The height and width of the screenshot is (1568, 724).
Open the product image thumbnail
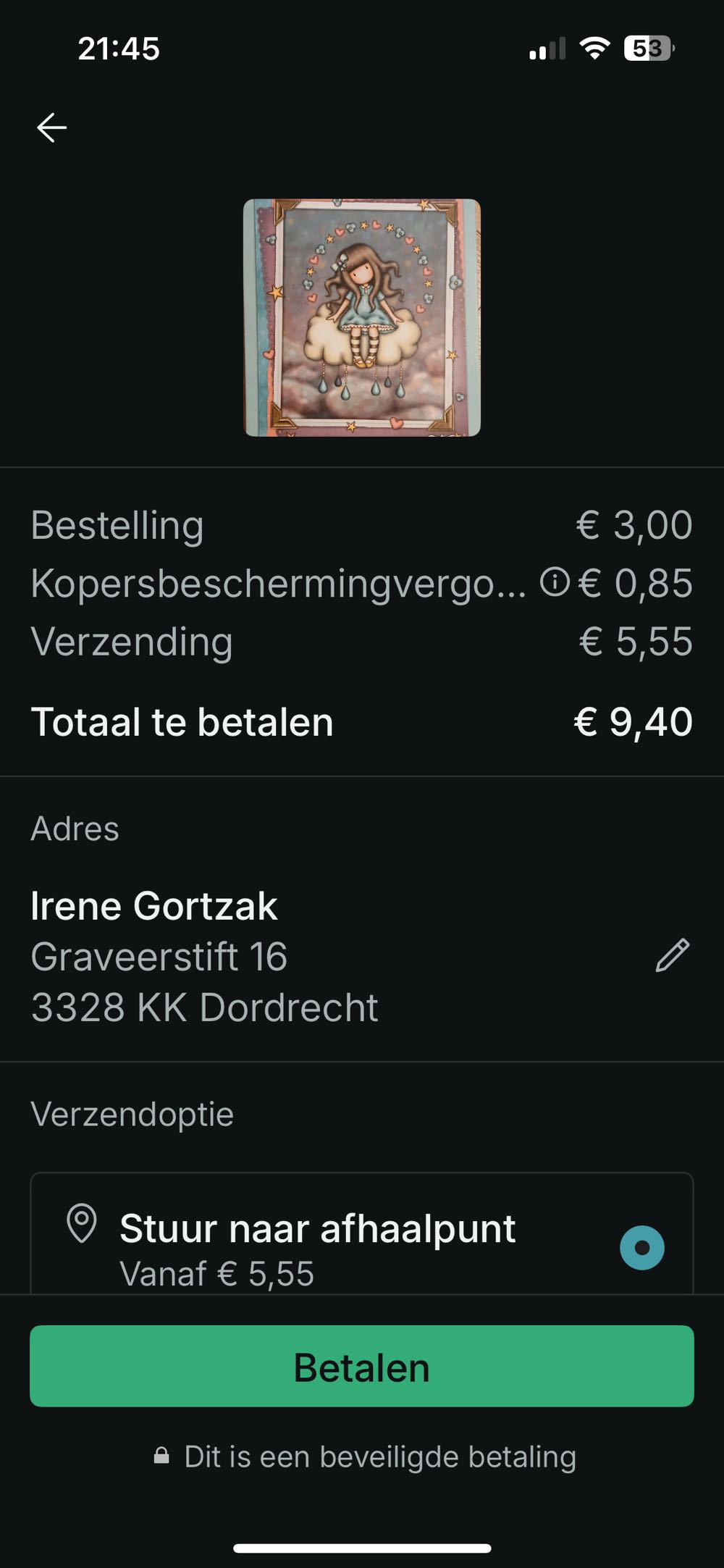362,318
